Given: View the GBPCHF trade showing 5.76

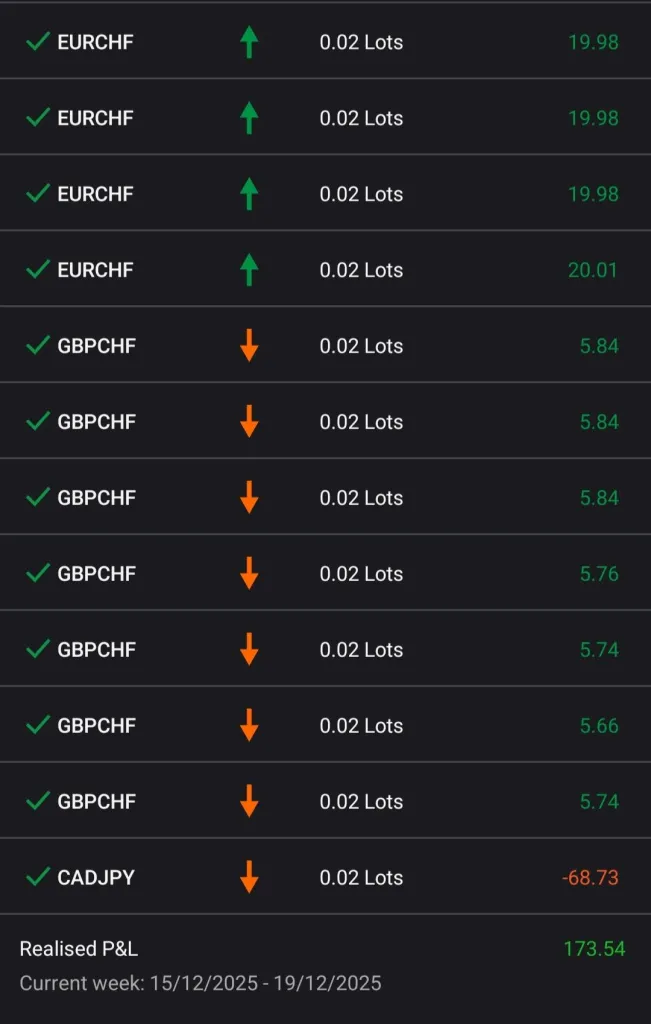Looking at the screenshot, I should [325, 574].
